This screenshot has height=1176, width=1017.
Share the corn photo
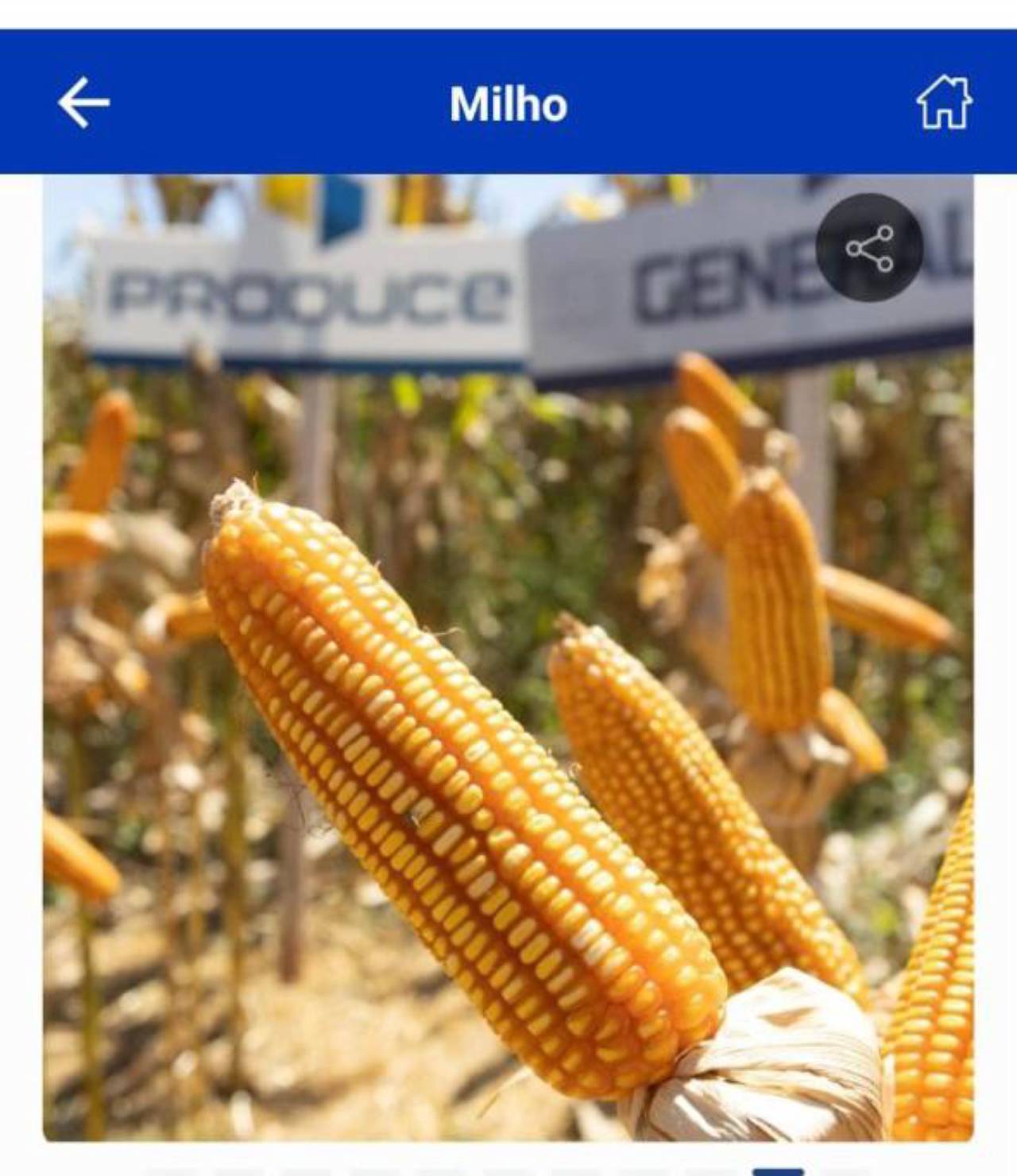click(x=869, y=248)
